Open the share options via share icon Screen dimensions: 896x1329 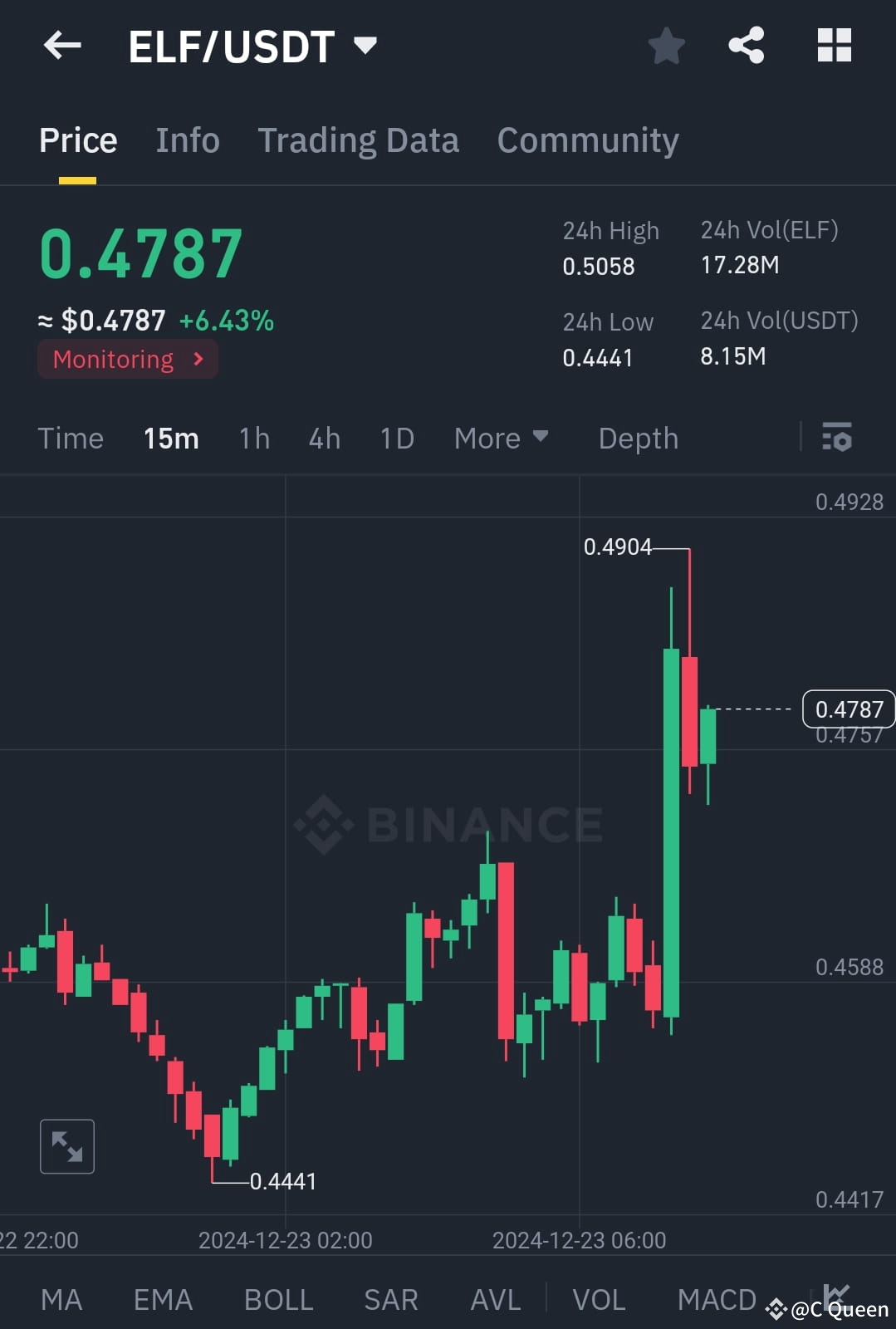coord(746,47)
